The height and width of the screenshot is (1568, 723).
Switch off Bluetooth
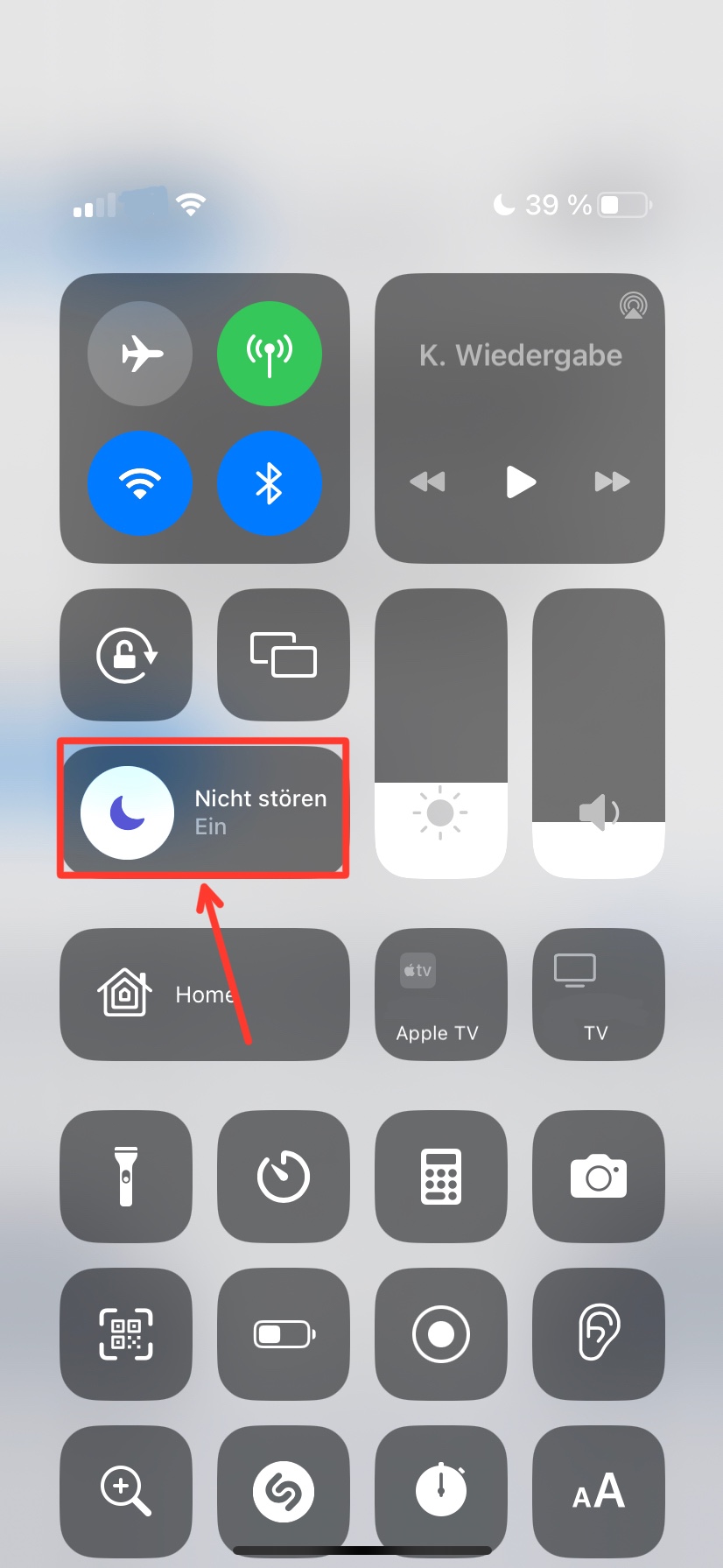270,482
